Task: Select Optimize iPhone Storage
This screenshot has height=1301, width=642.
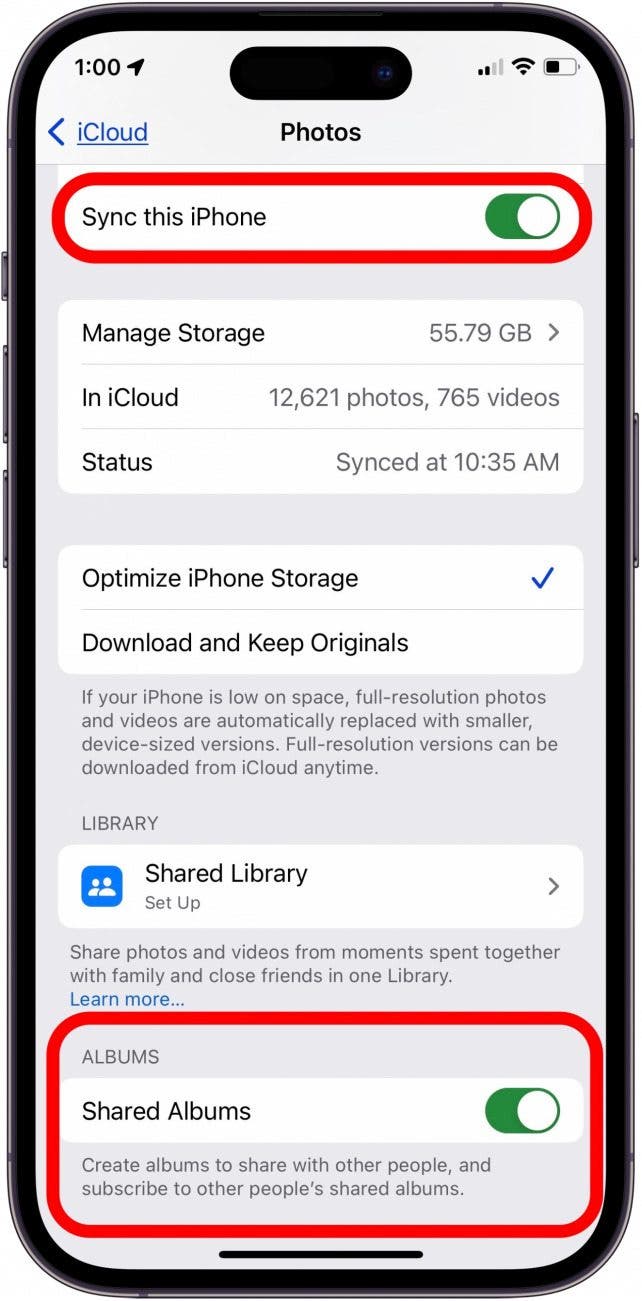Action: pyautogui.click(x=320, y=578)
